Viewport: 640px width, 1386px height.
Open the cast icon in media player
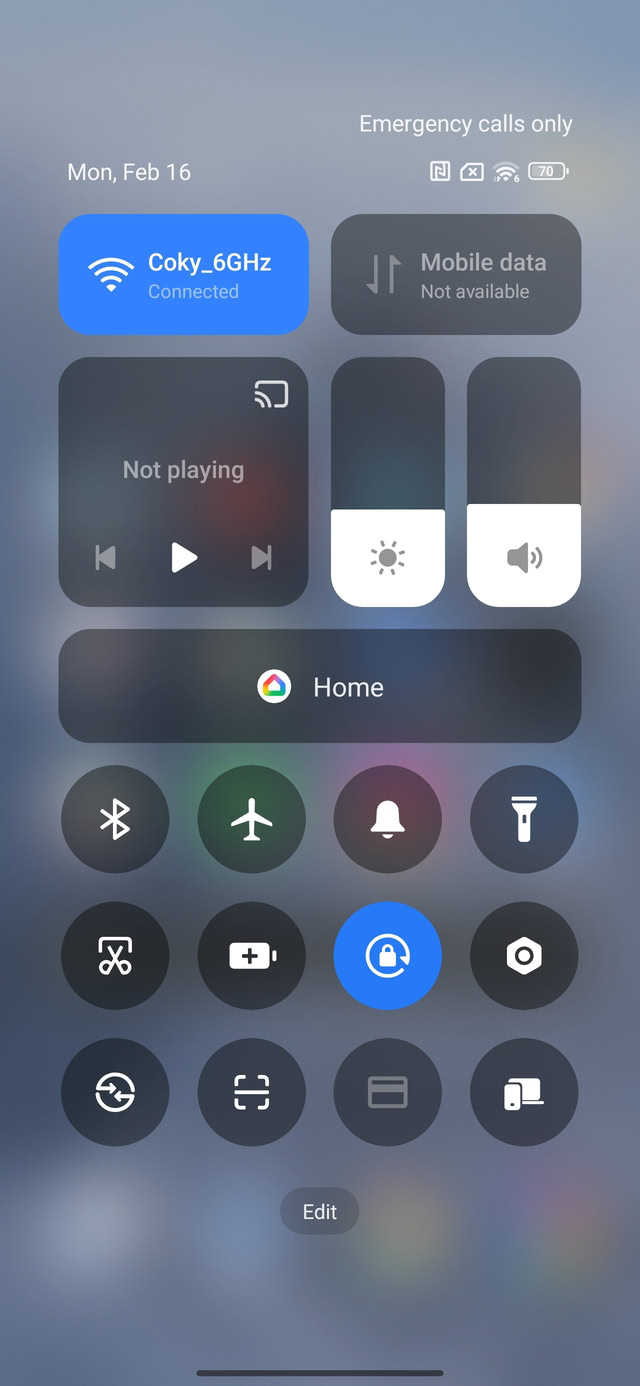(271, 395)
